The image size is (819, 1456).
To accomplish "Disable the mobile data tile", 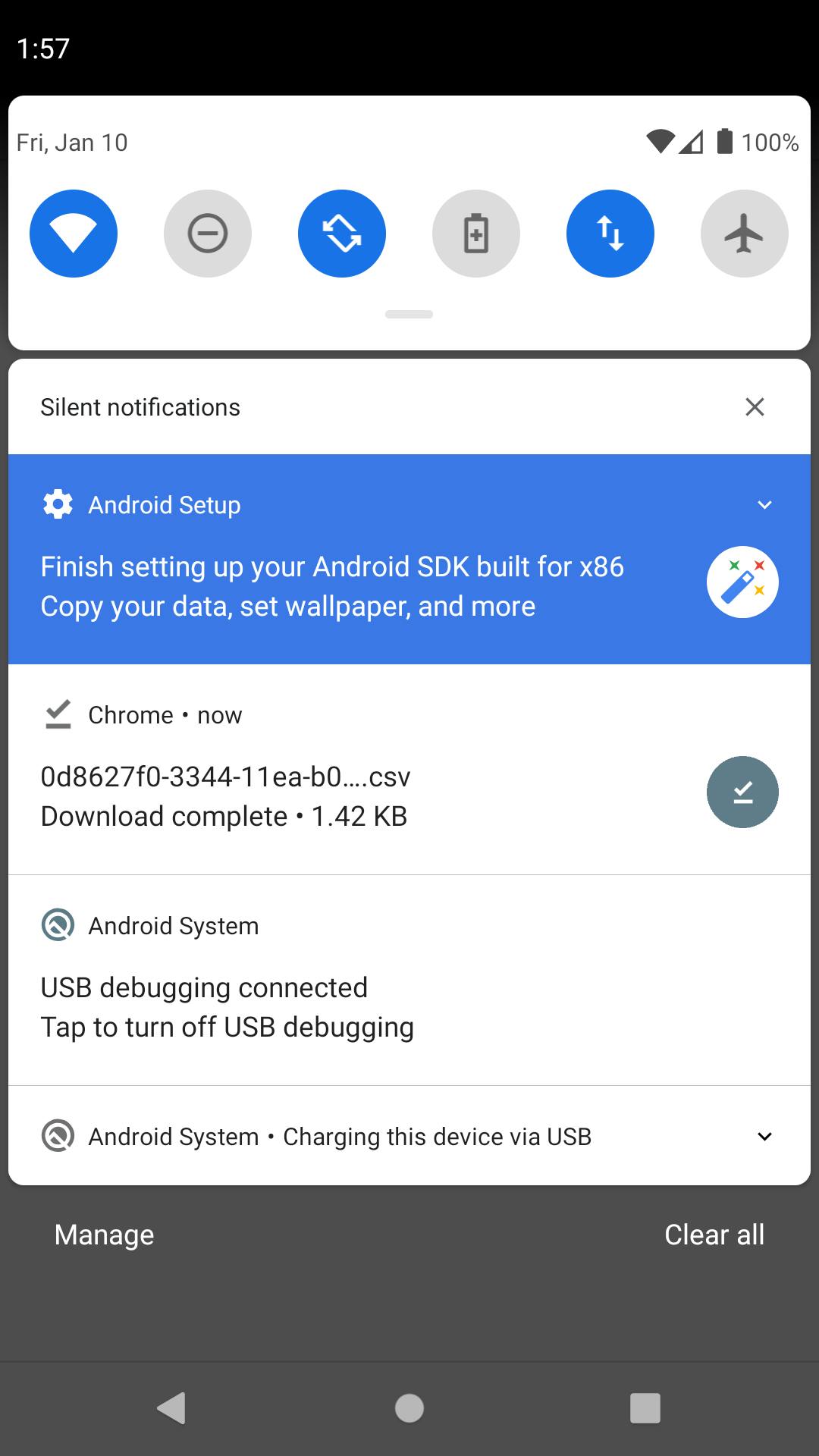I will 610,234.
